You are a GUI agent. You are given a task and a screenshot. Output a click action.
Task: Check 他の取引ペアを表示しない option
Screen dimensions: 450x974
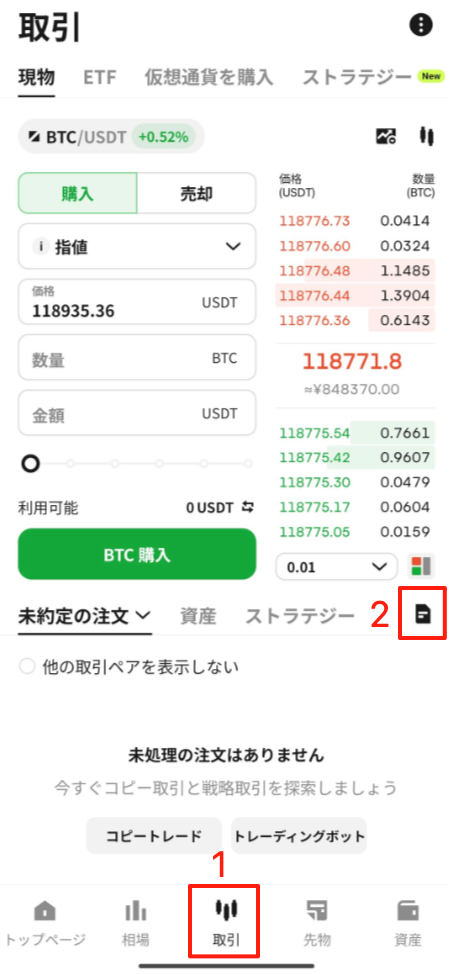click(x=129, y=668)
